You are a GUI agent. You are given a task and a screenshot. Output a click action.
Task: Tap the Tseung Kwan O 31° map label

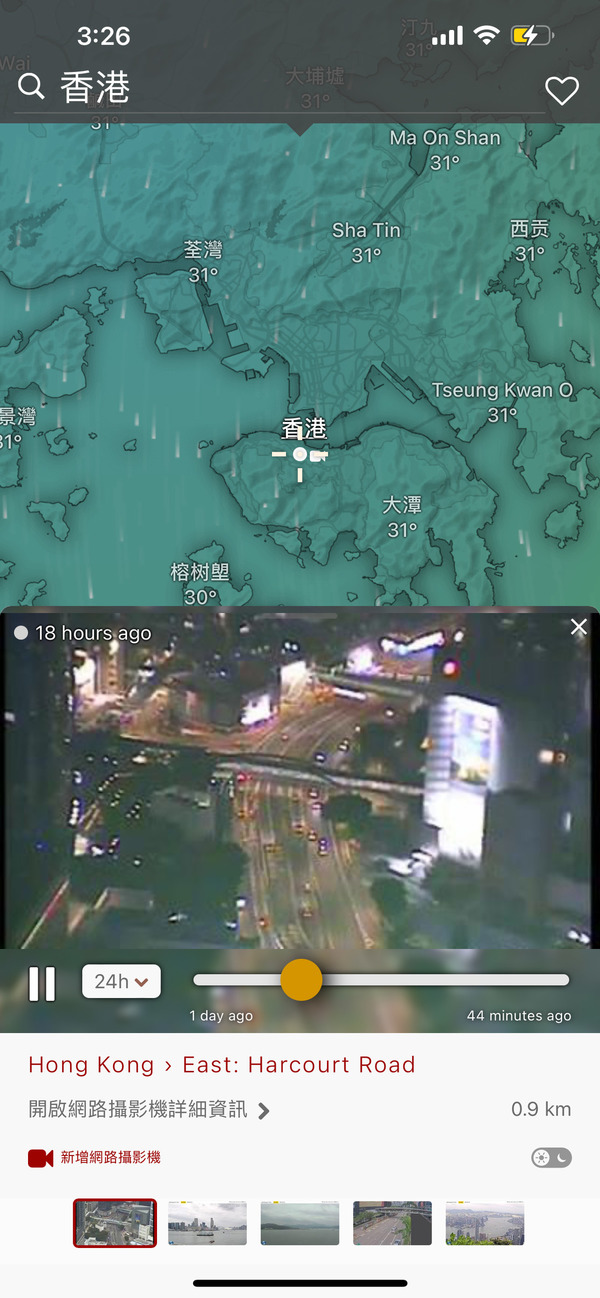pyautogui.click(x=502, y=401)
